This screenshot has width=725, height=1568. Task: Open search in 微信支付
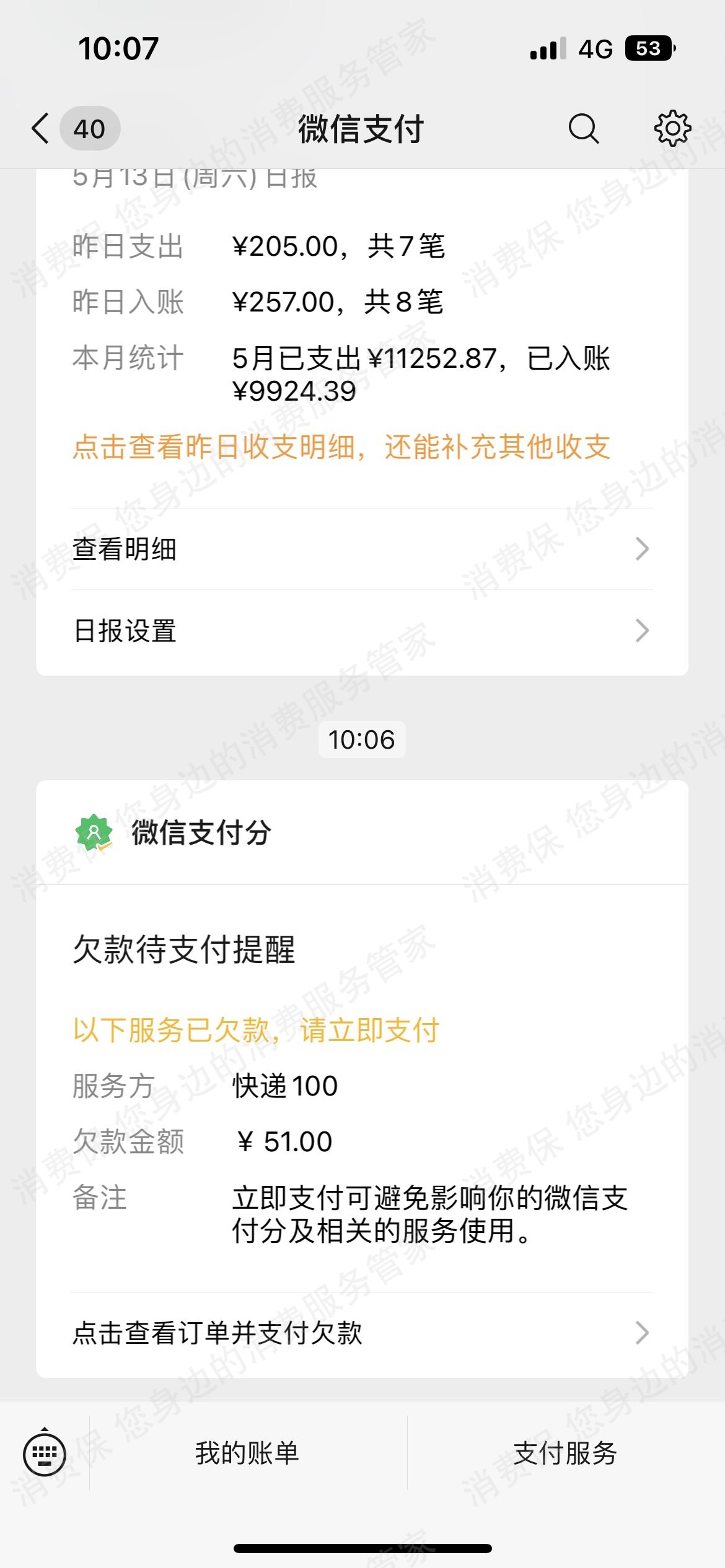583,129
